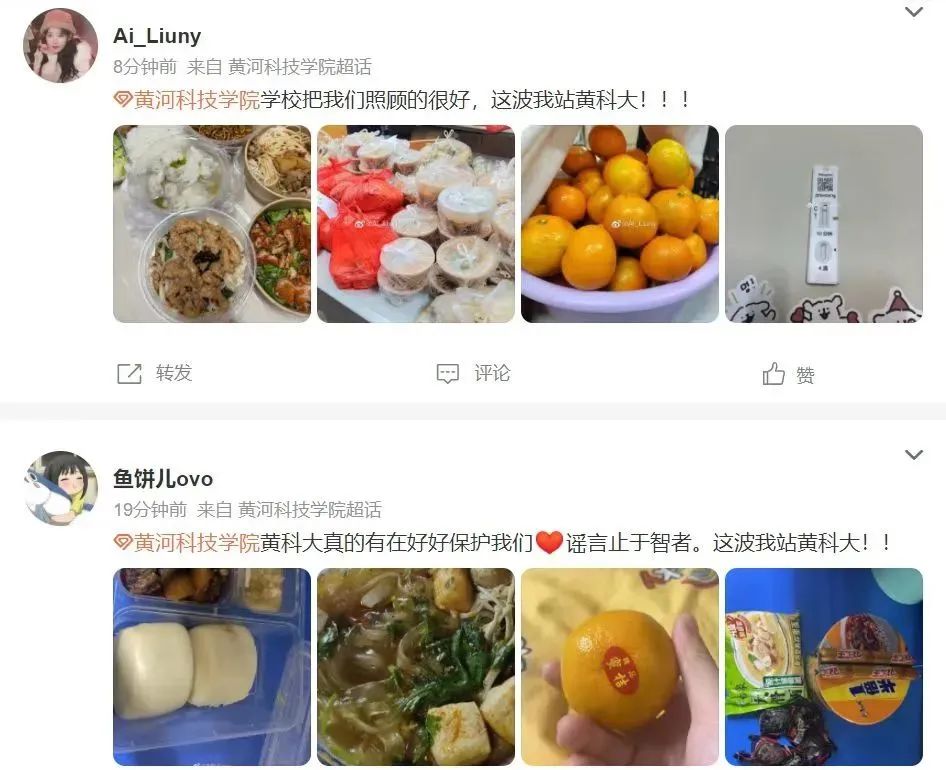Open 黄河科技学院 topic link in 鱼饼儿ovo's post
Viewport: 946px width, 770px height.
[x=196, y=543]
